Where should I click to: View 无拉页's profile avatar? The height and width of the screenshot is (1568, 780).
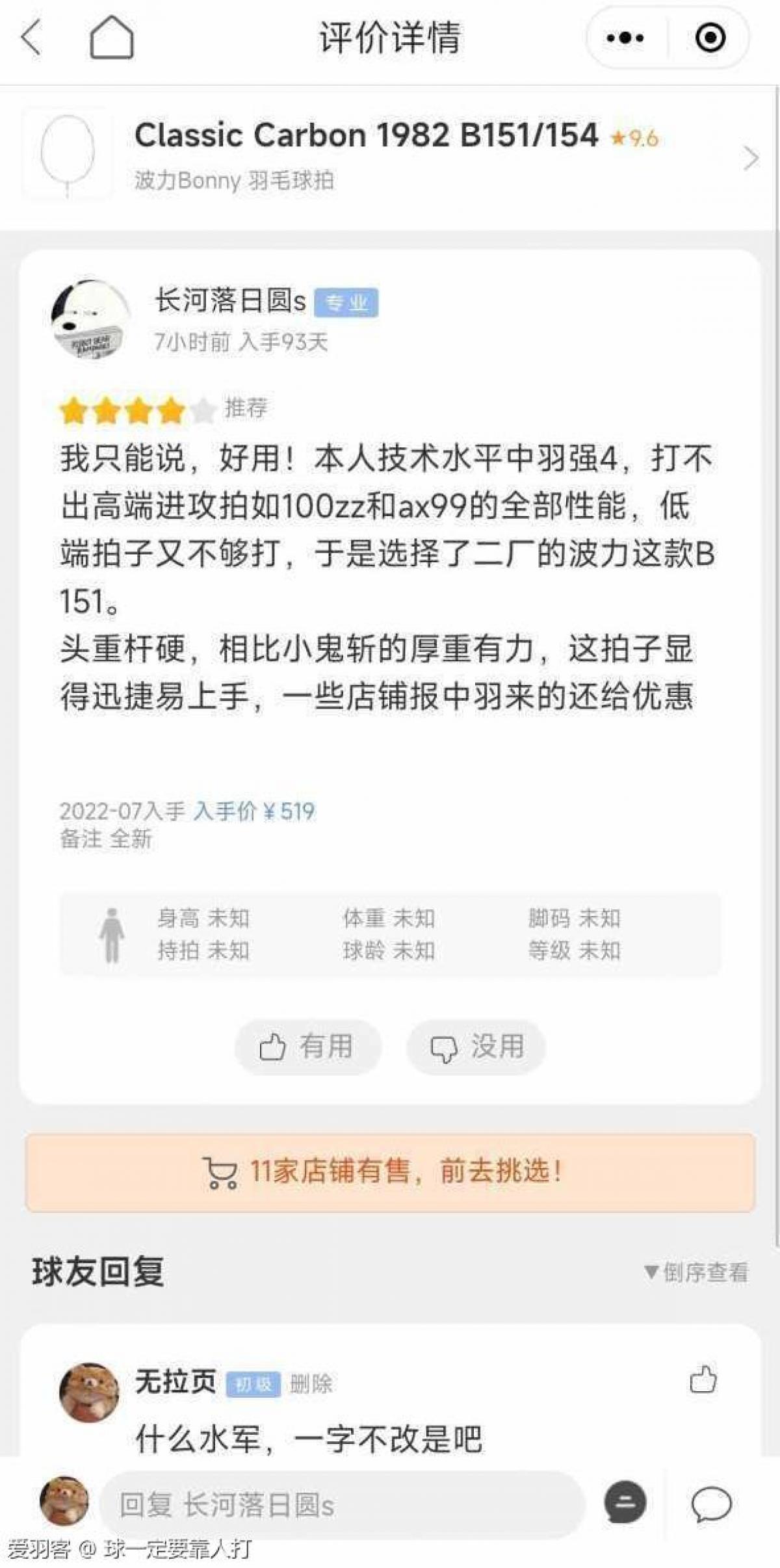coord(89,1391)
